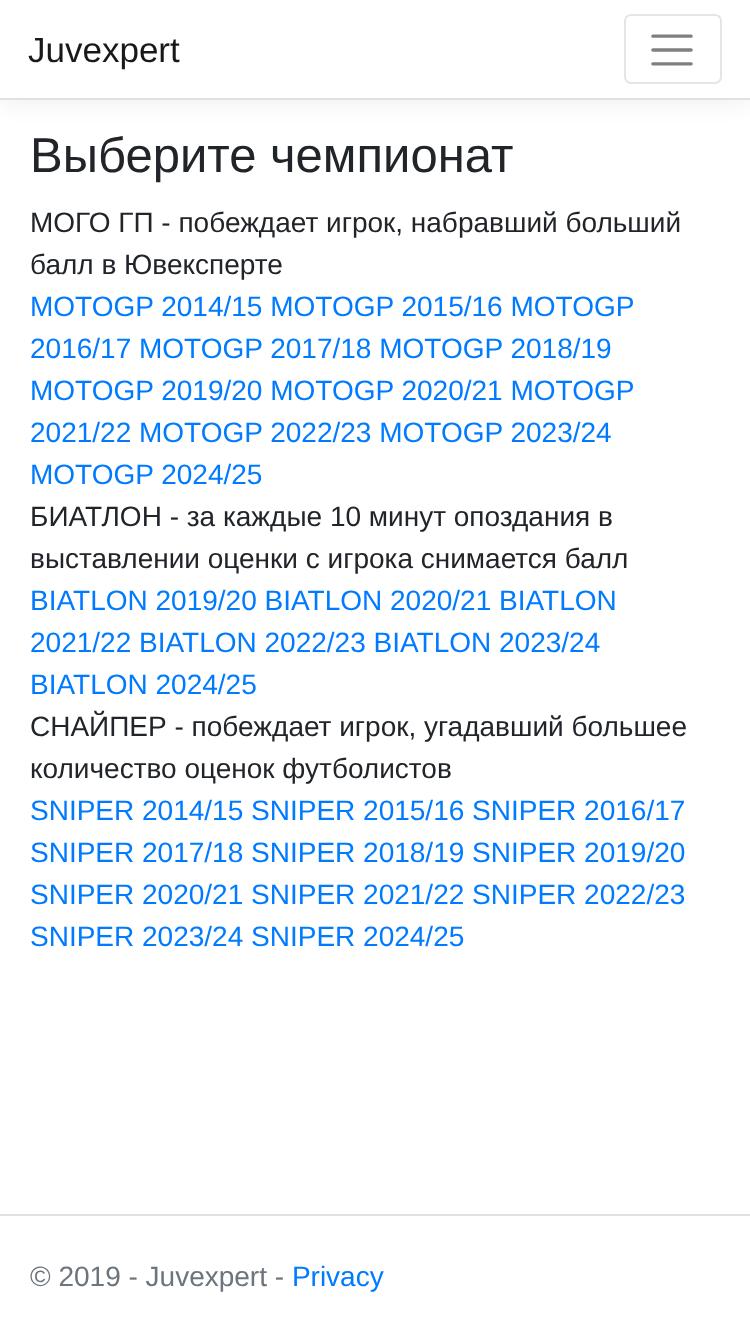Select SNIPER 2016/17 season
Viewport: 750px width, 1334px height.
click(579, 811)
